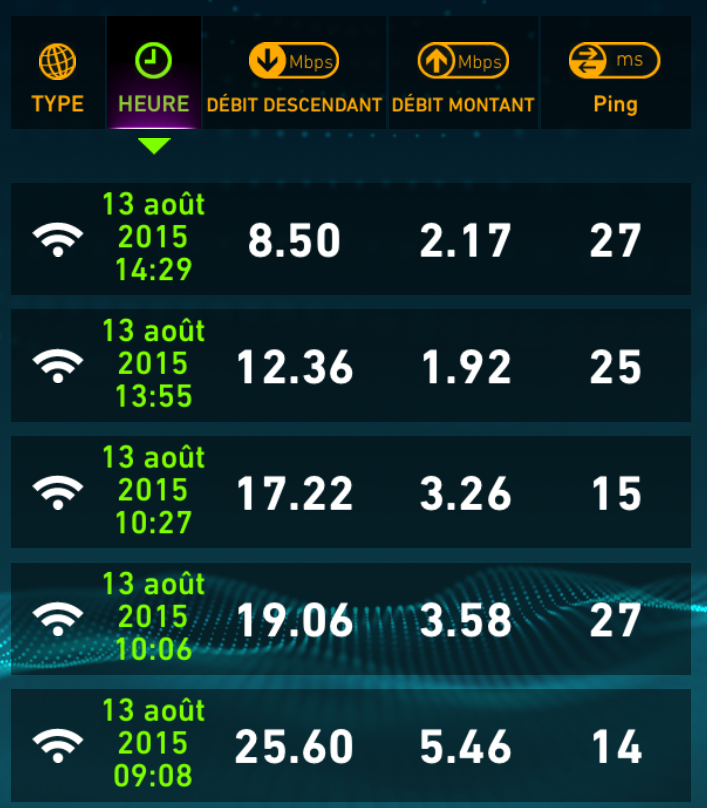Open the 09:08 test result
707x808 pixels.
point(351,745)
